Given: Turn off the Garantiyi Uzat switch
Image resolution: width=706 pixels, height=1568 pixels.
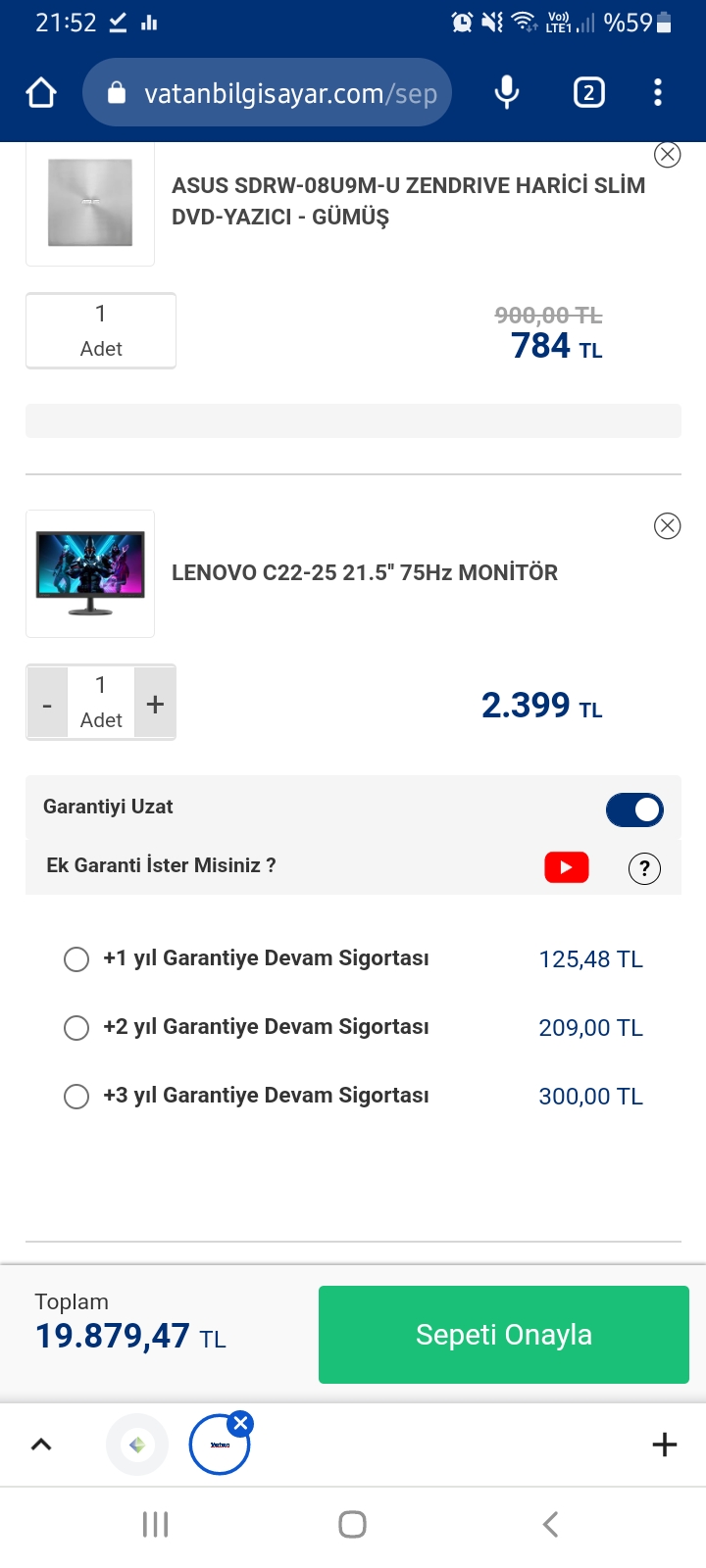Looking at the screenshot, I should (634, 809).
